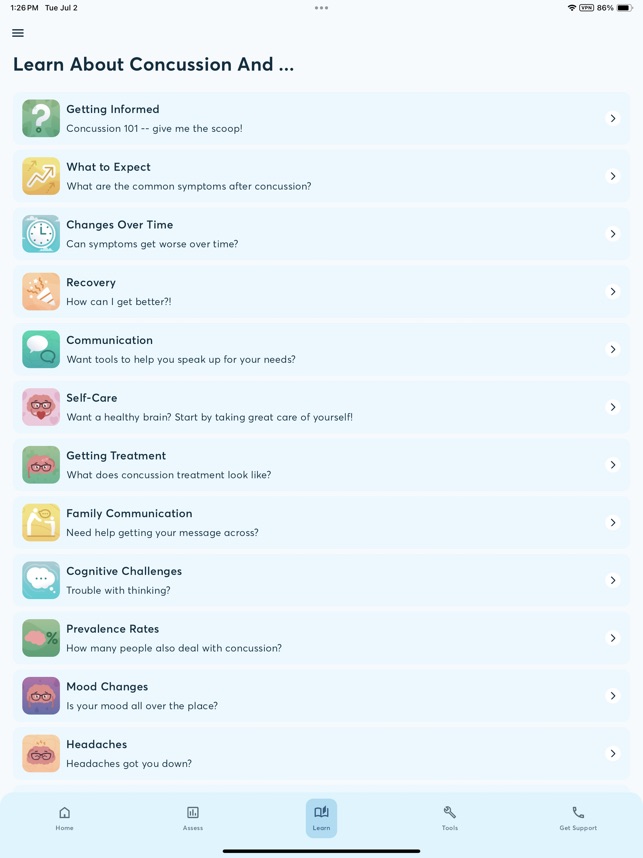Open the Headaches article
This screenshot has width=643, height=858.
321,754
